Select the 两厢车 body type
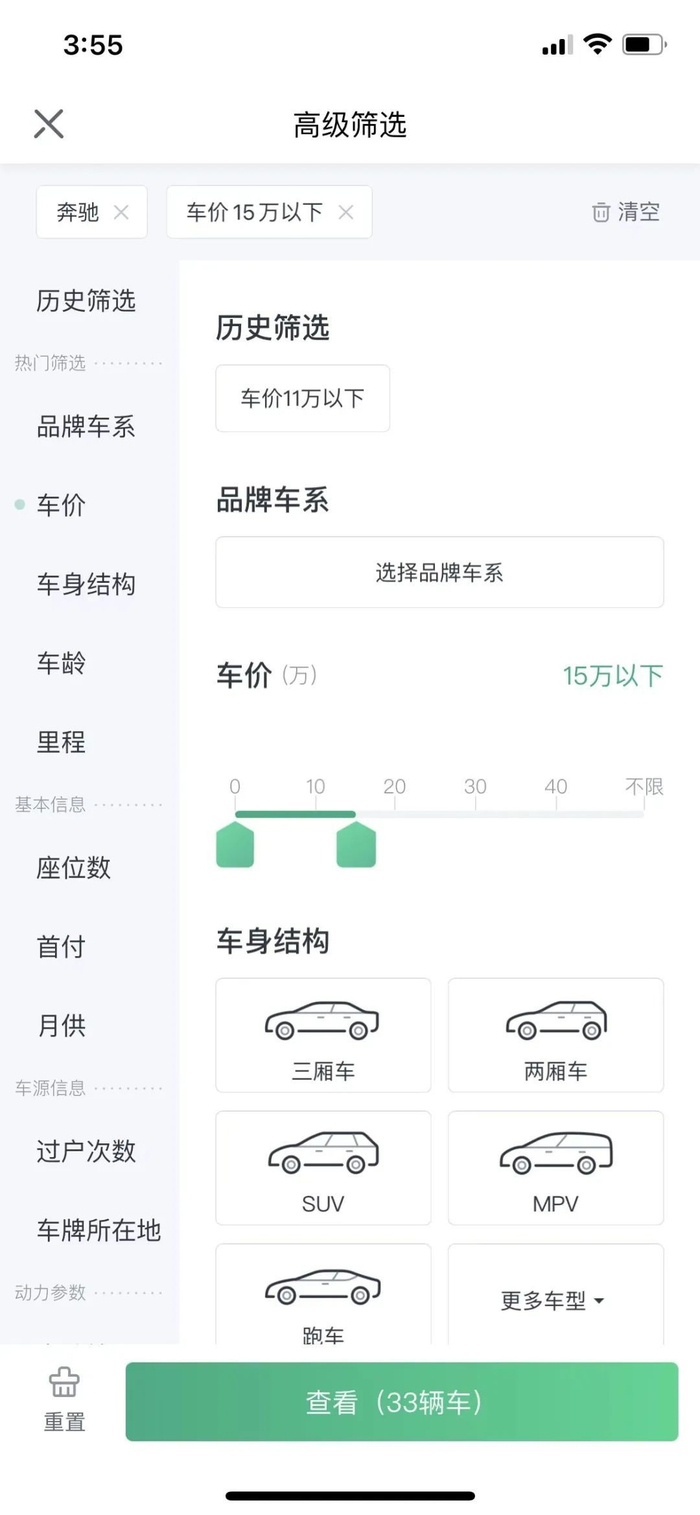 pos(555,1035)
